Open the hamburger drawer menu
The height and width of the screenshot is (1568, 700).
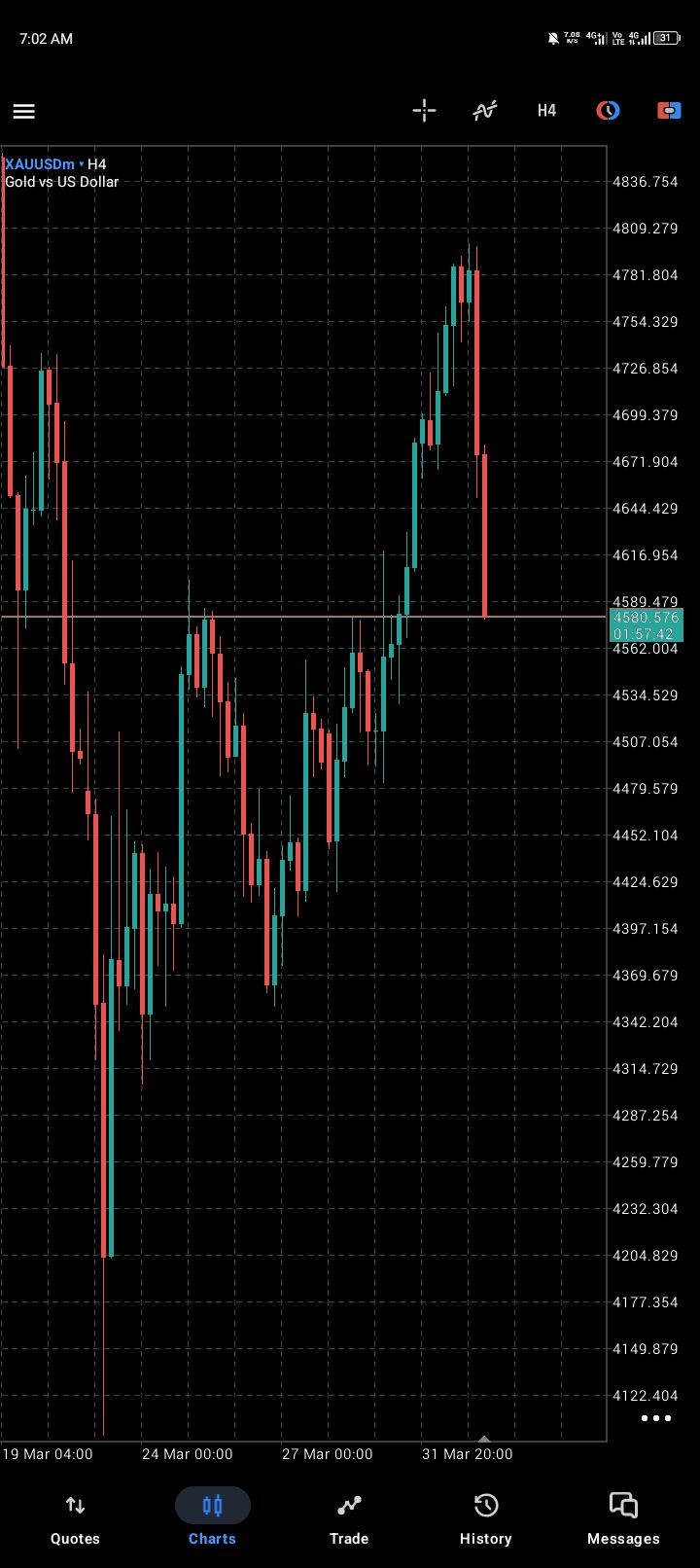(24, 111)
